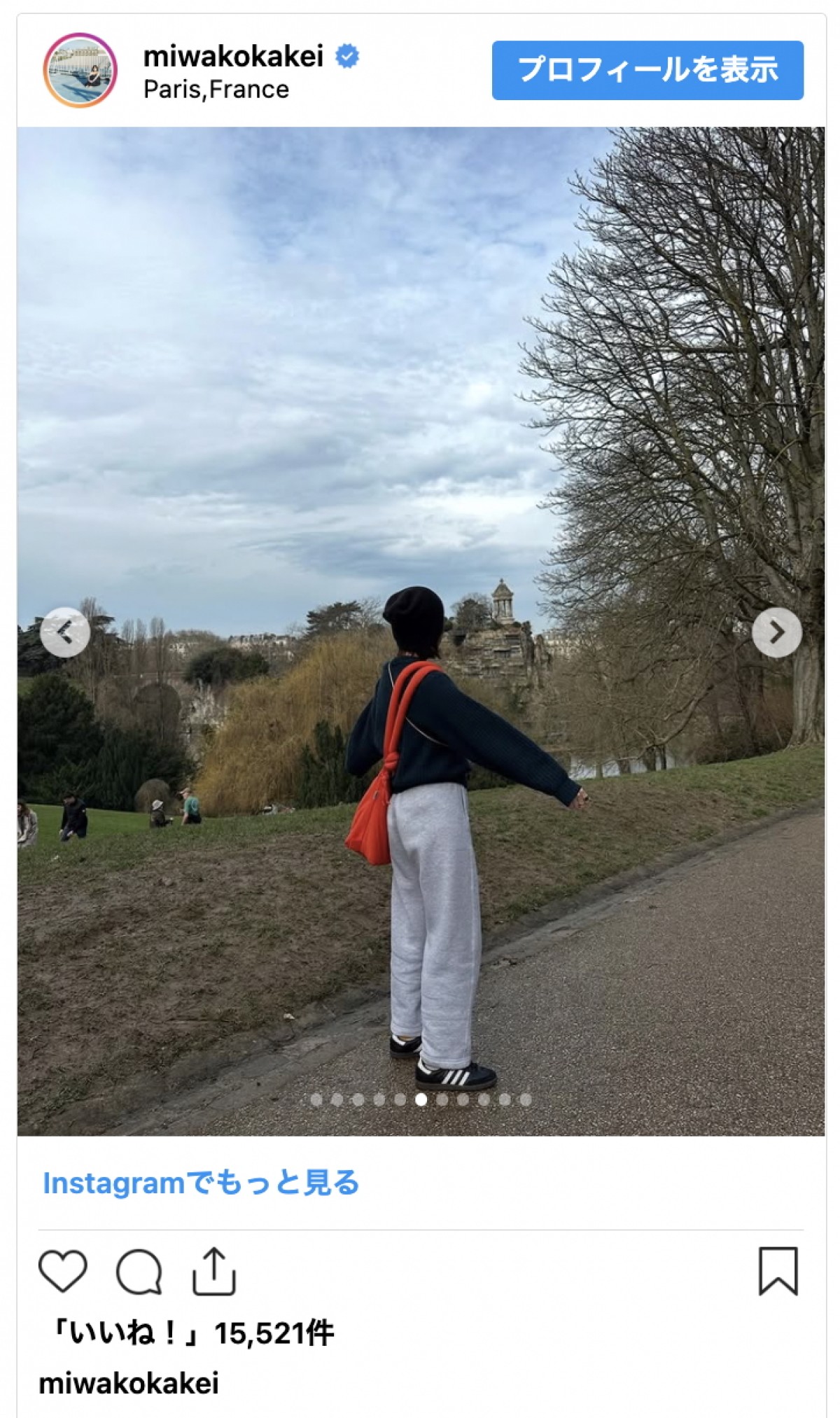Go to the previous photo in the carousel
The image size is (840, 1418).
(x=64, y=632)
